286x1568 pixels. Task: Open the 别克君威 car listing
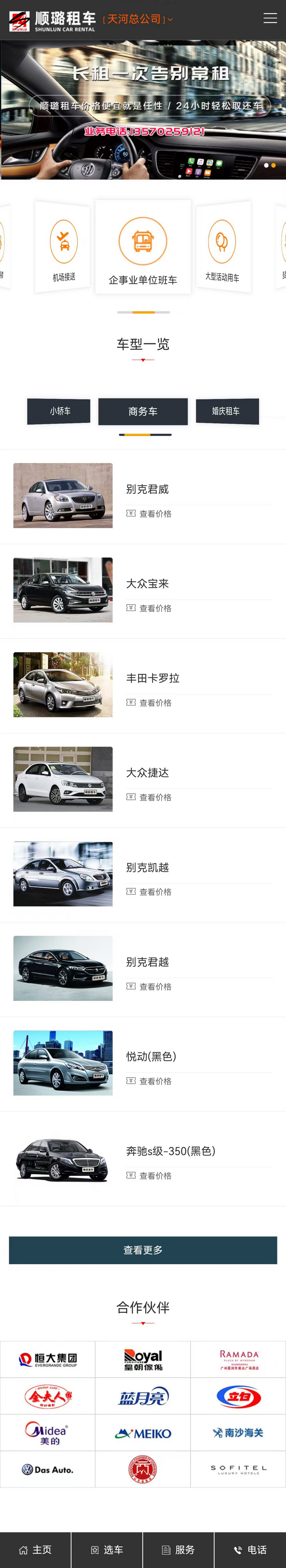pyautogui.click(x=147, y=489)
